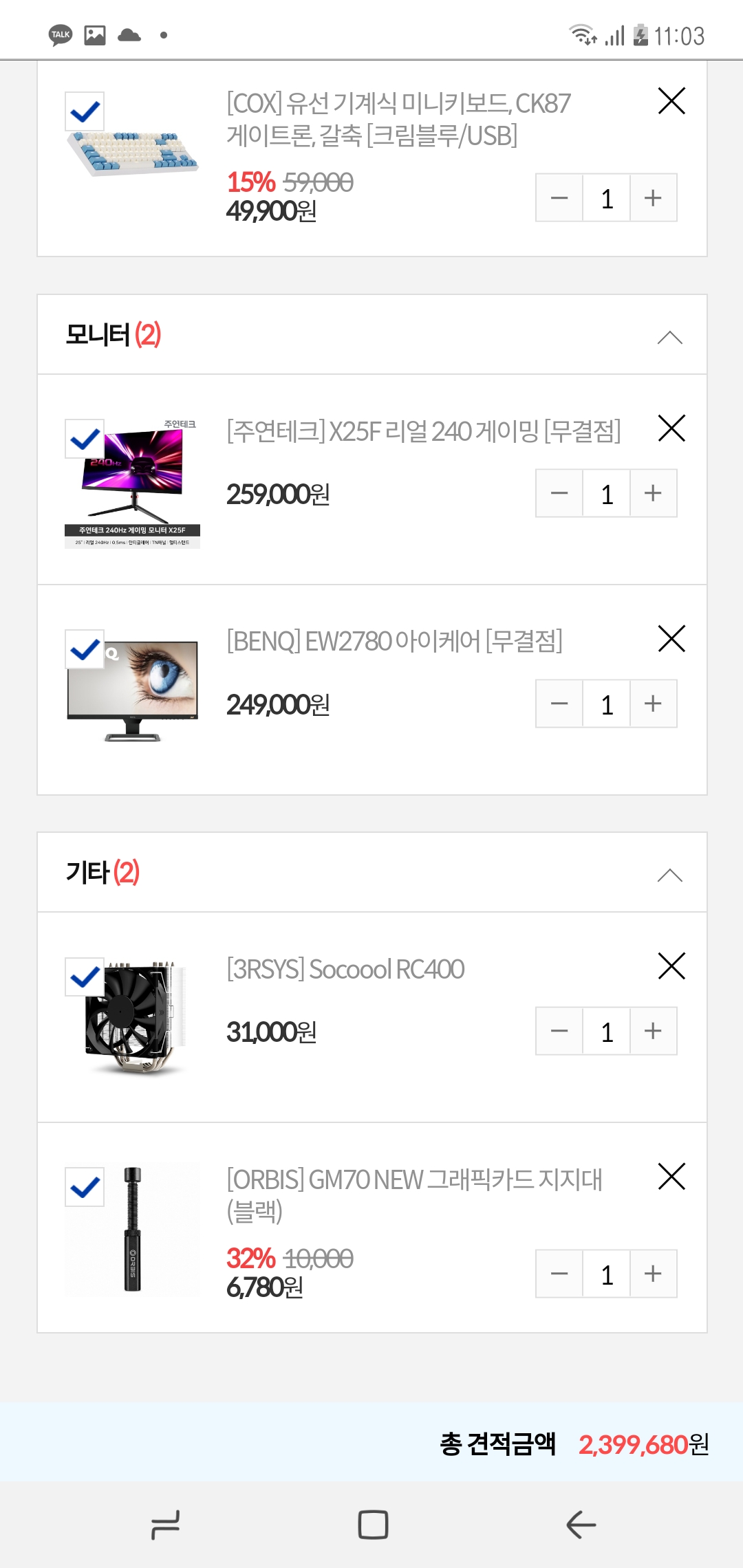Image resolution: width=743 pixels, height=1568 pixels.
Task: Delete the 3RSYS Socoool RC400 item
Action: pyautogui.click(x=671, y=966)
